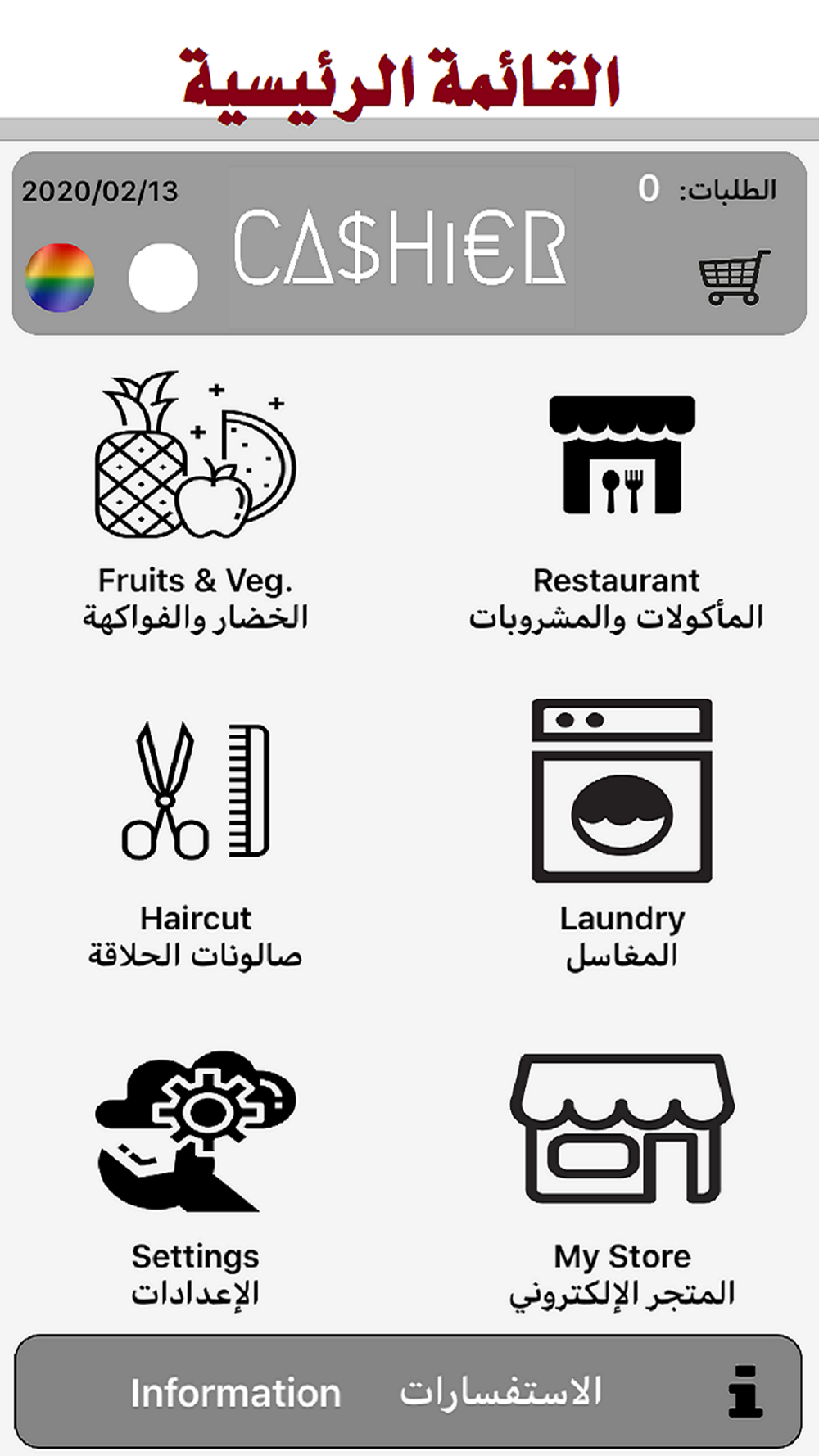Open the Fruits & Veg. category
Viewport: 819px width, 1456px height.
(x=195, y=500)
